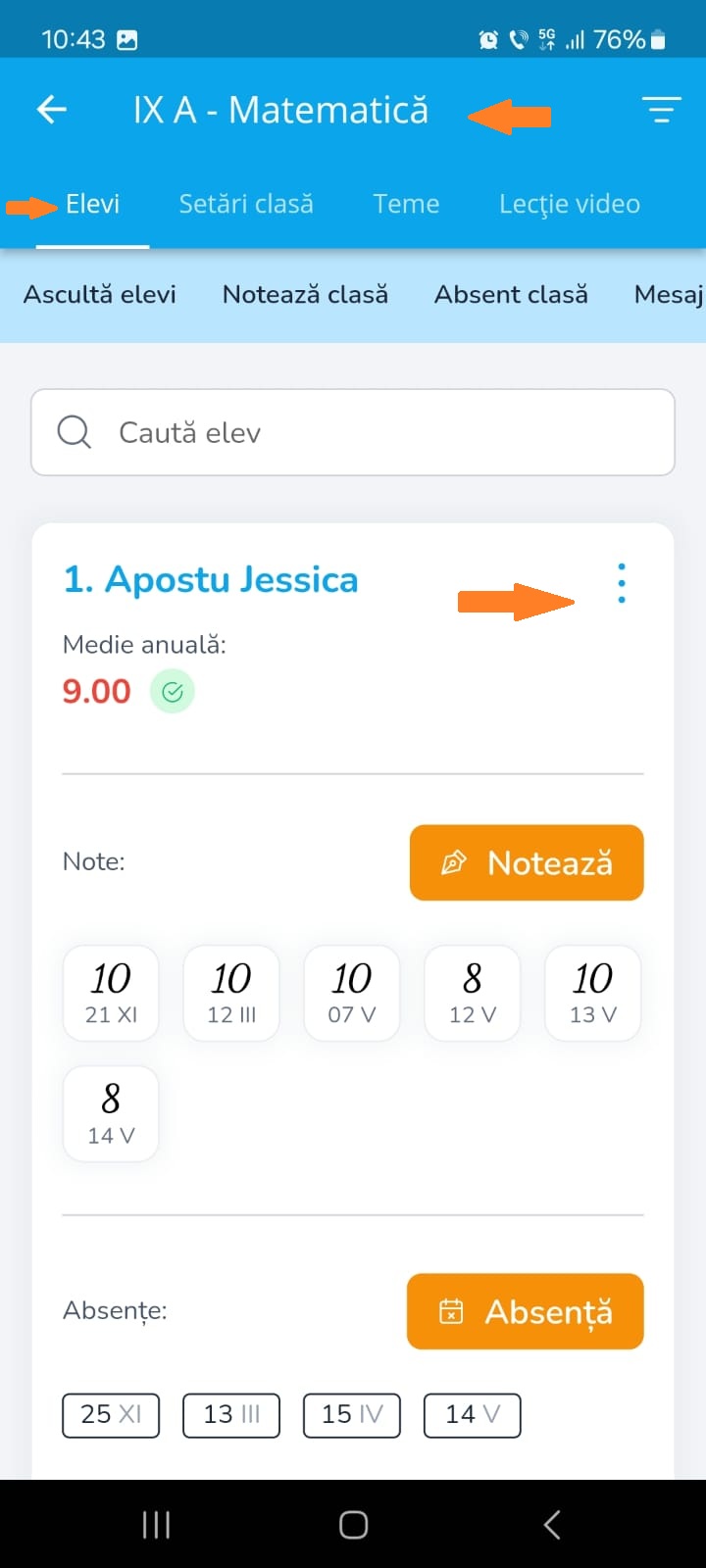Switch to the Teme tab

pos(406,204)
